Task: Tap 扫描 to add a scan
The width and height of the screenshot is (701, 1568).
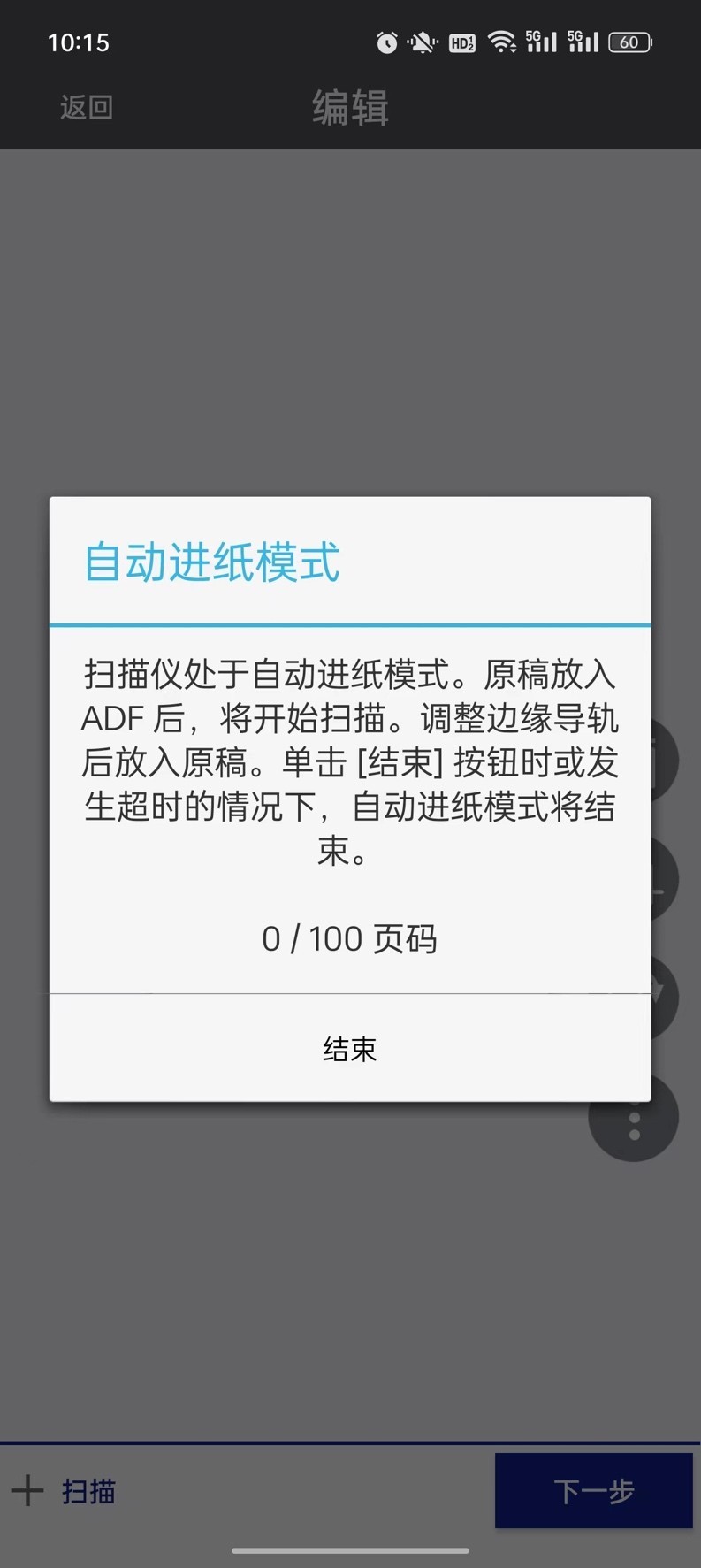Action: click(x=64, y=1491)
